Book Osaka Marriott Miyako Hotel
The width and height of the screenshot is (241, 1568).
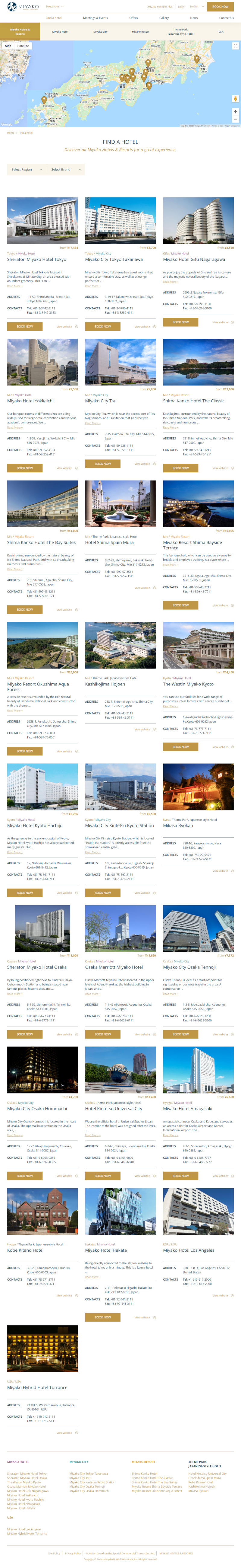[x=103, y=1033]
